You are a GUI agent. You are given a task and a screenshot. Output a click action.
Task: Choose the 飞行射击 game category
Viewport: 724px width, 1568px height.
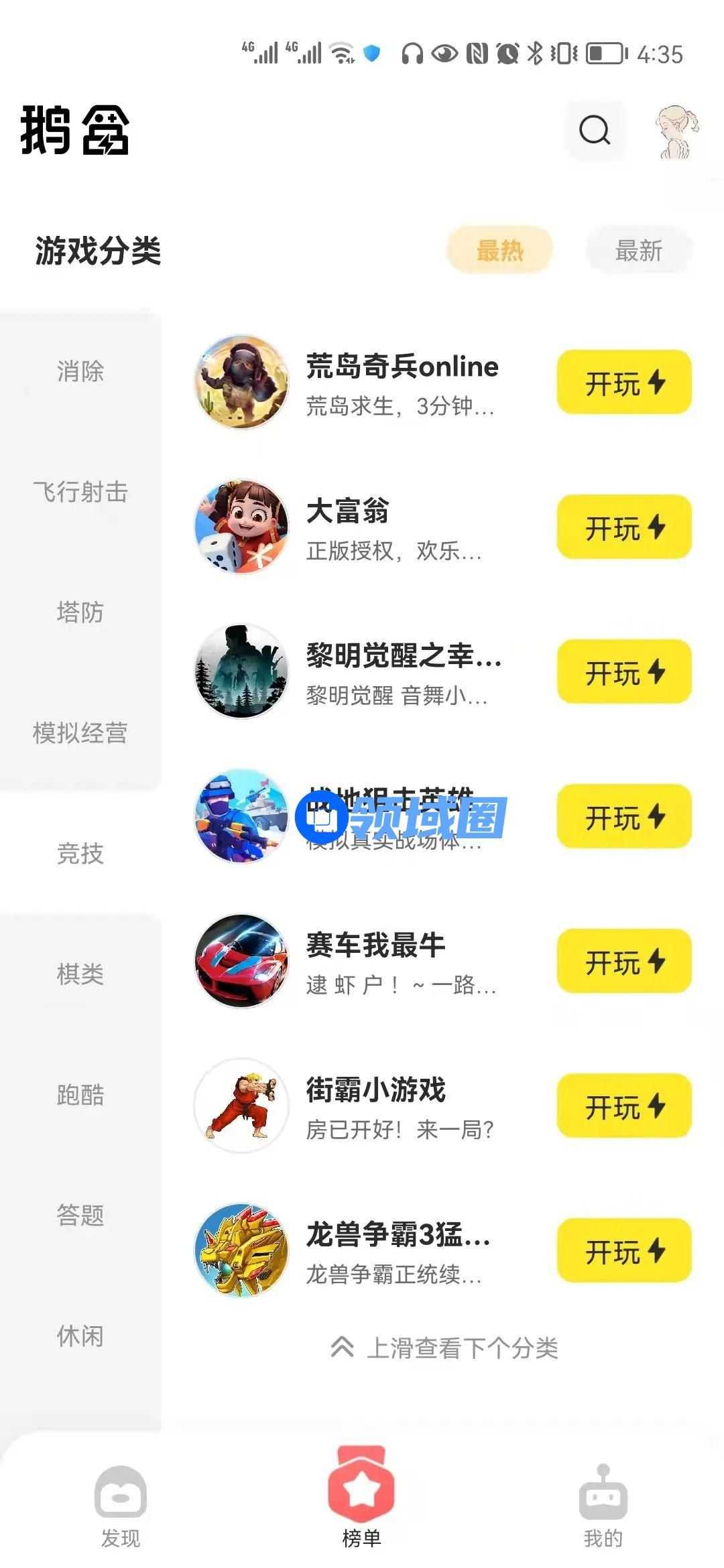pos(80,492)
